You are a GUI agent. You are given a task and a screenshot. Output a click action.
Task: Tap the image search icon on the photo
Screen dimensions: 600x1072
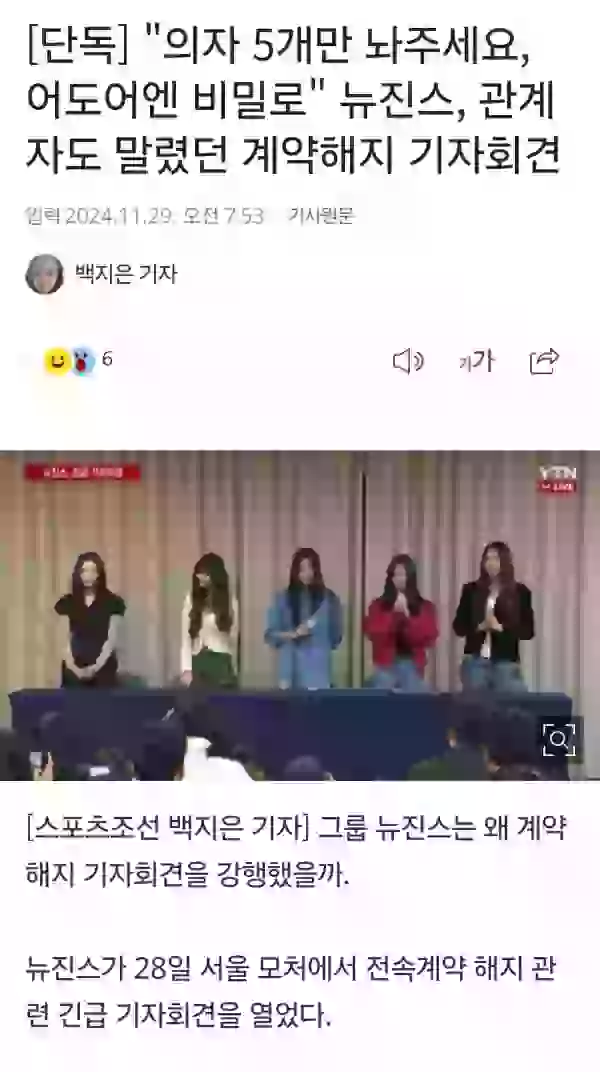(x=559, y=740)
